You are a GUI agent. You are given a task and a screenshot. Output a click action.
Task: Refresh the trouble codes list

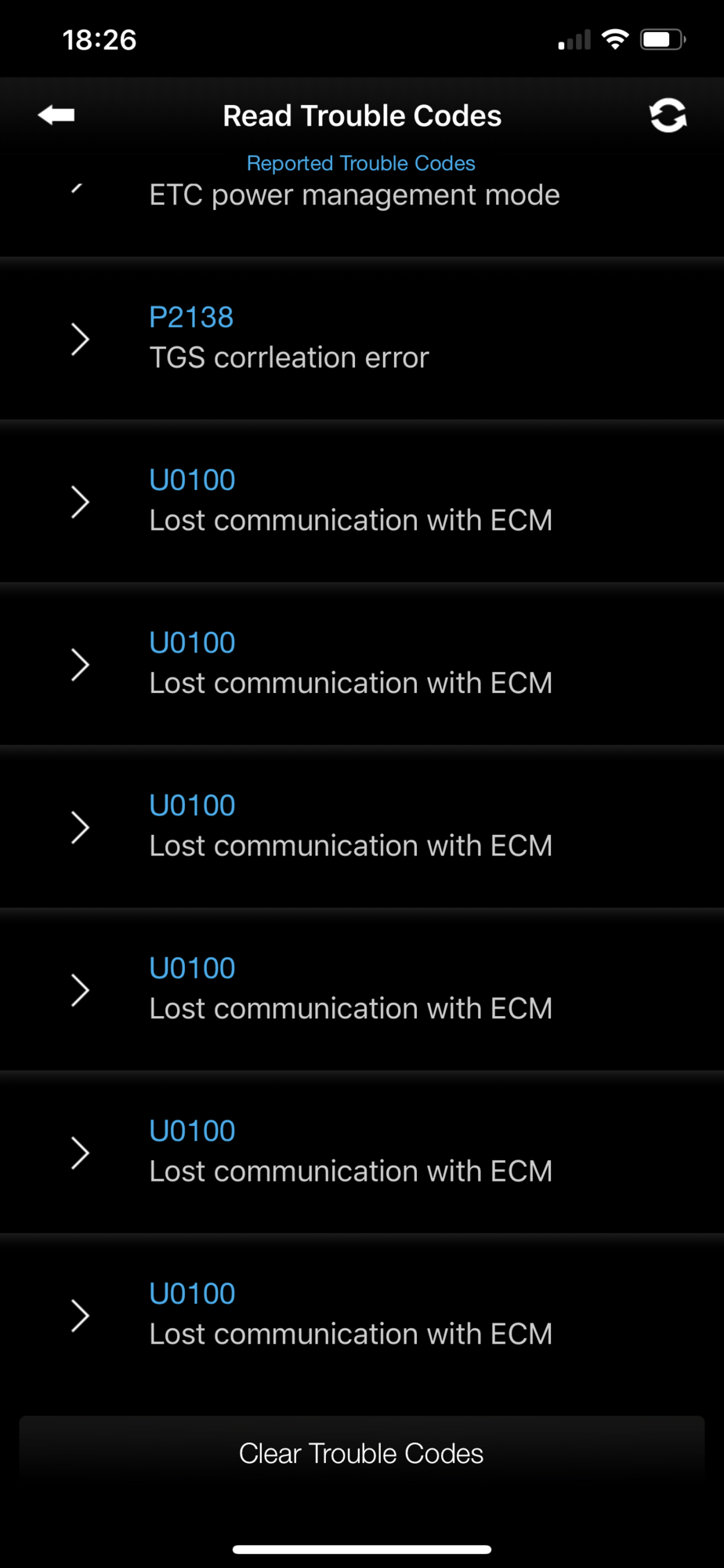tap(668, 115)
